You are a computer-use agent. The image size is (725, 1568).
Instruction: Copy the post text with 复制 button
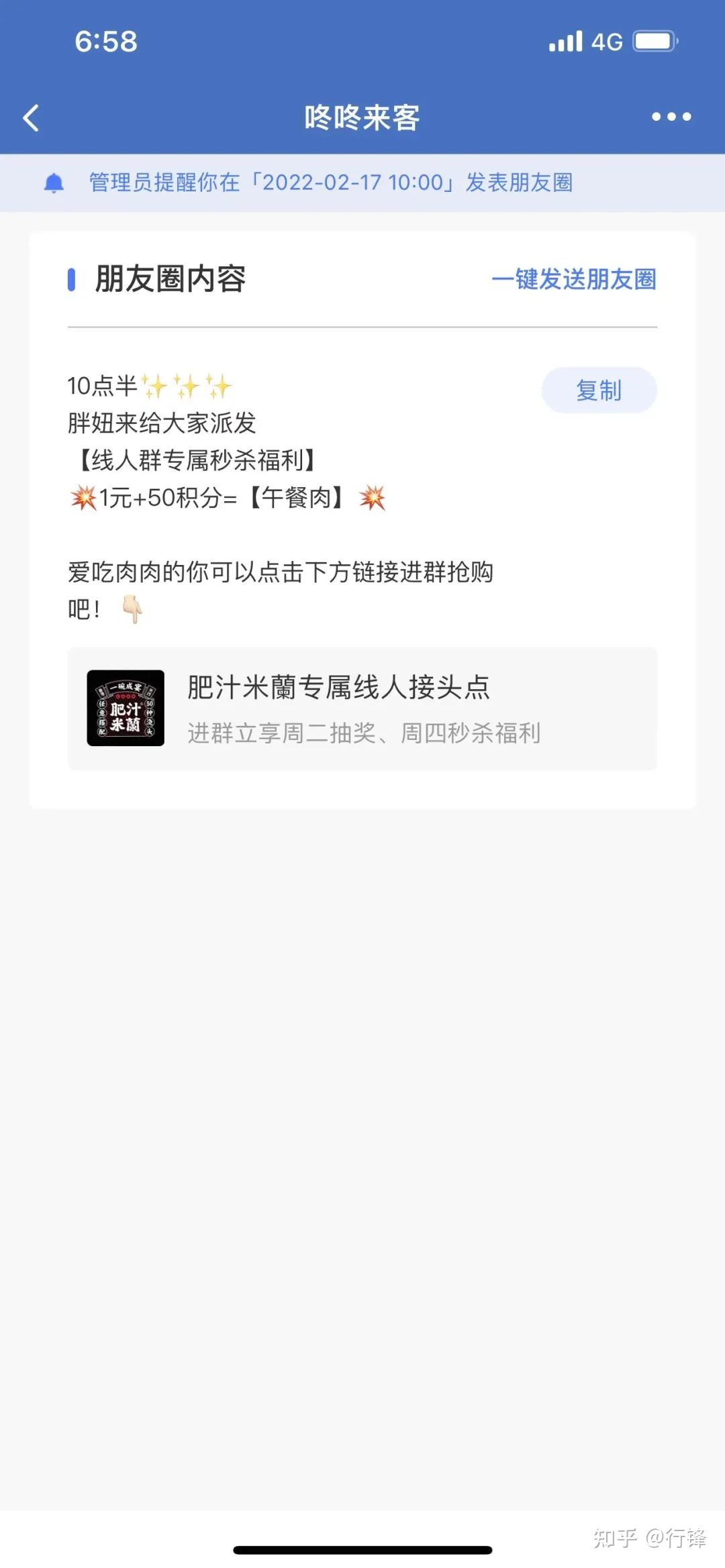tap(599, 390)
